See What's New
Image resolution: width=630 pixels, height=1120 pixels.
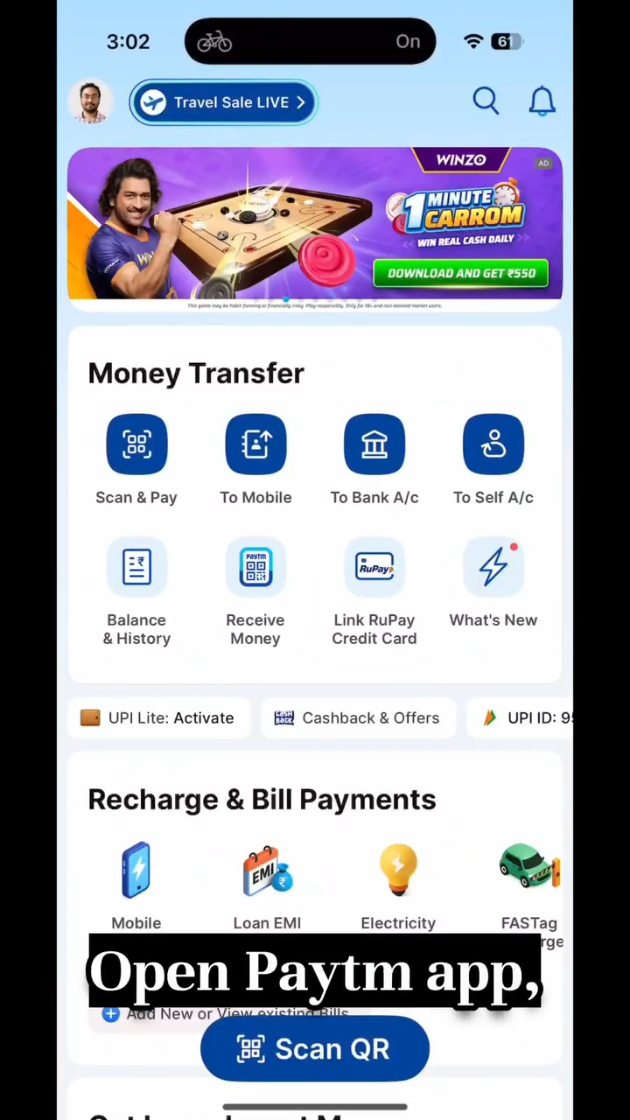(x=493, y=582)
